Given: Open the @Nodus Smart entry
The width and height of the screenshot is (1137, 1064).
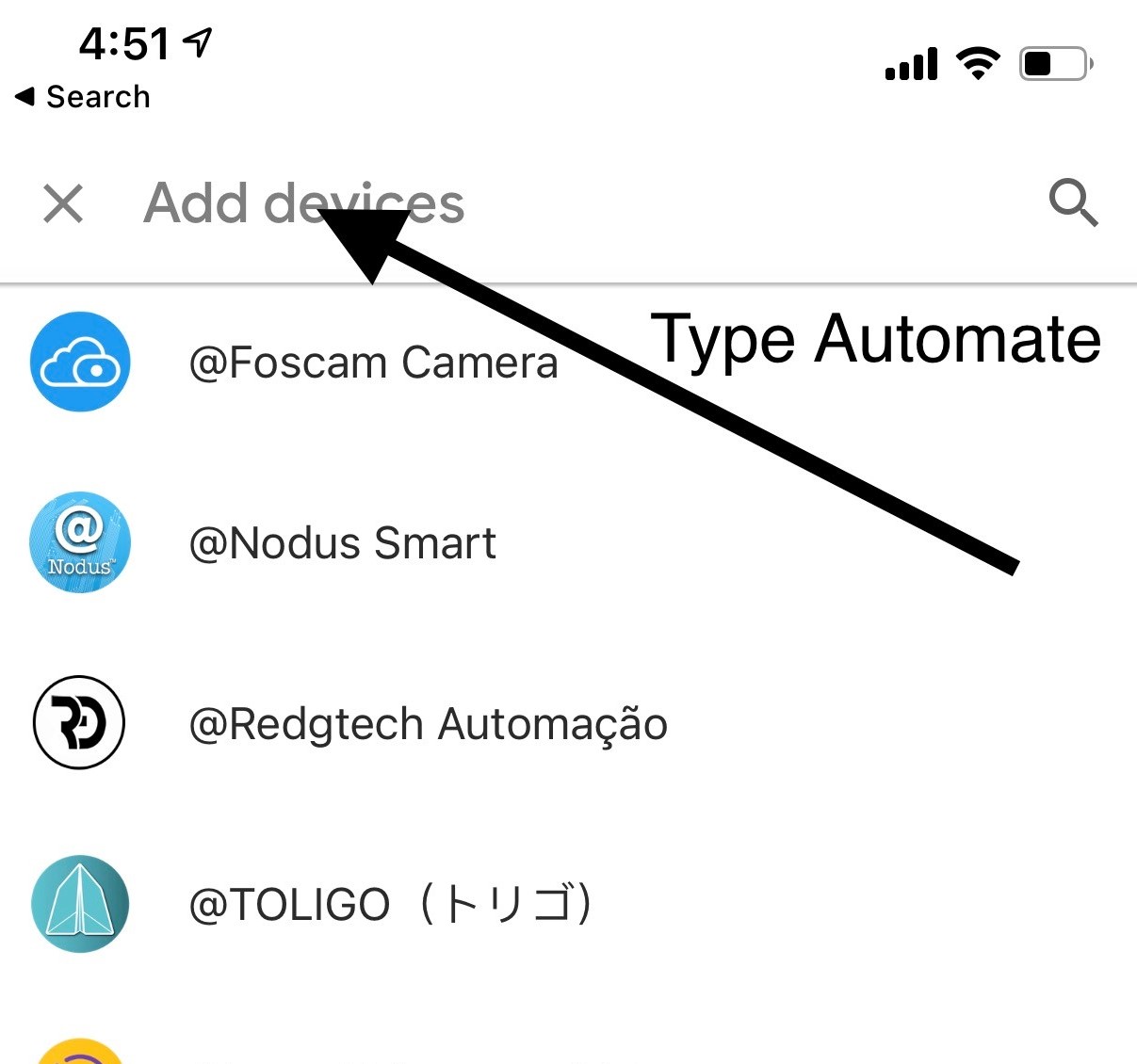Looking at the screenshot, I should click(342, 543).
